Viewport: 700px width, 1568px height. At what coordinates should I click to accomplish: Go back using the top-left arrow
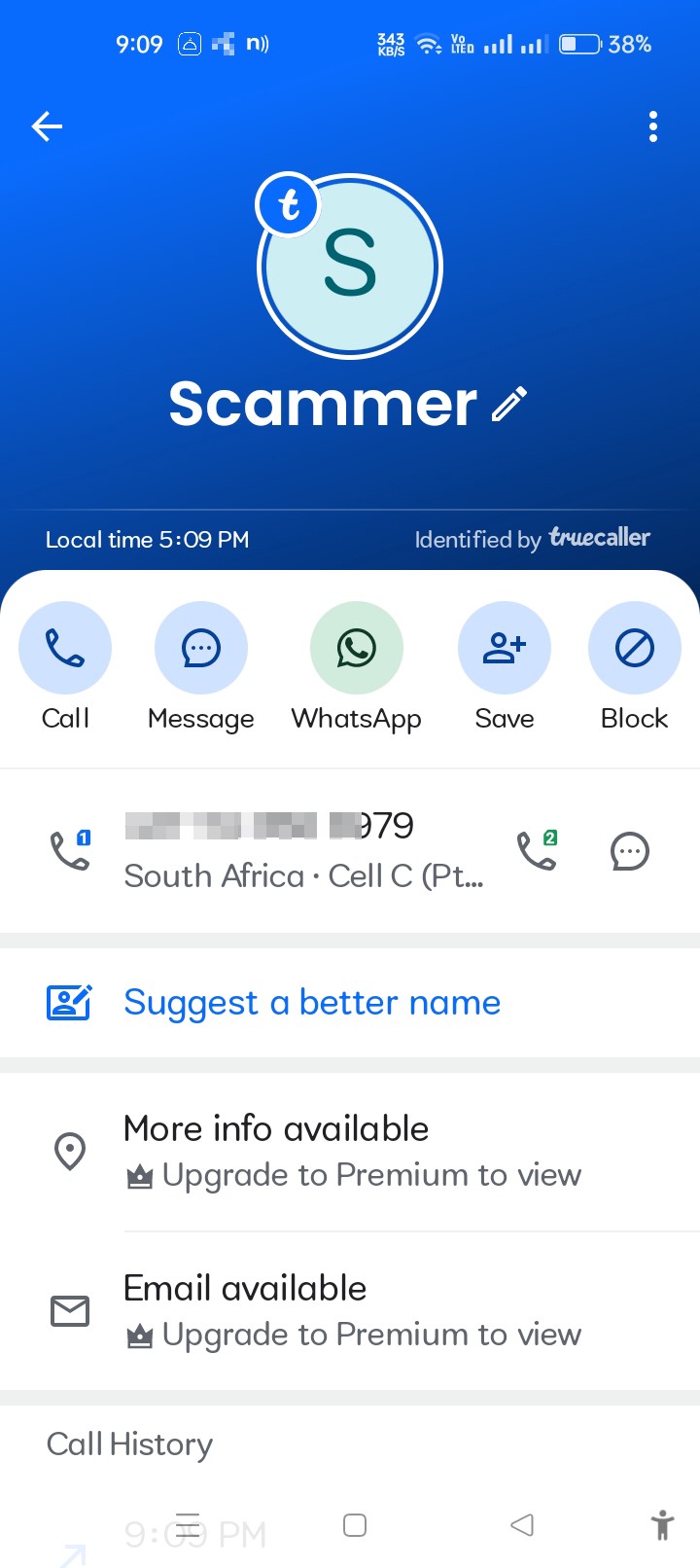click(47, 126)
